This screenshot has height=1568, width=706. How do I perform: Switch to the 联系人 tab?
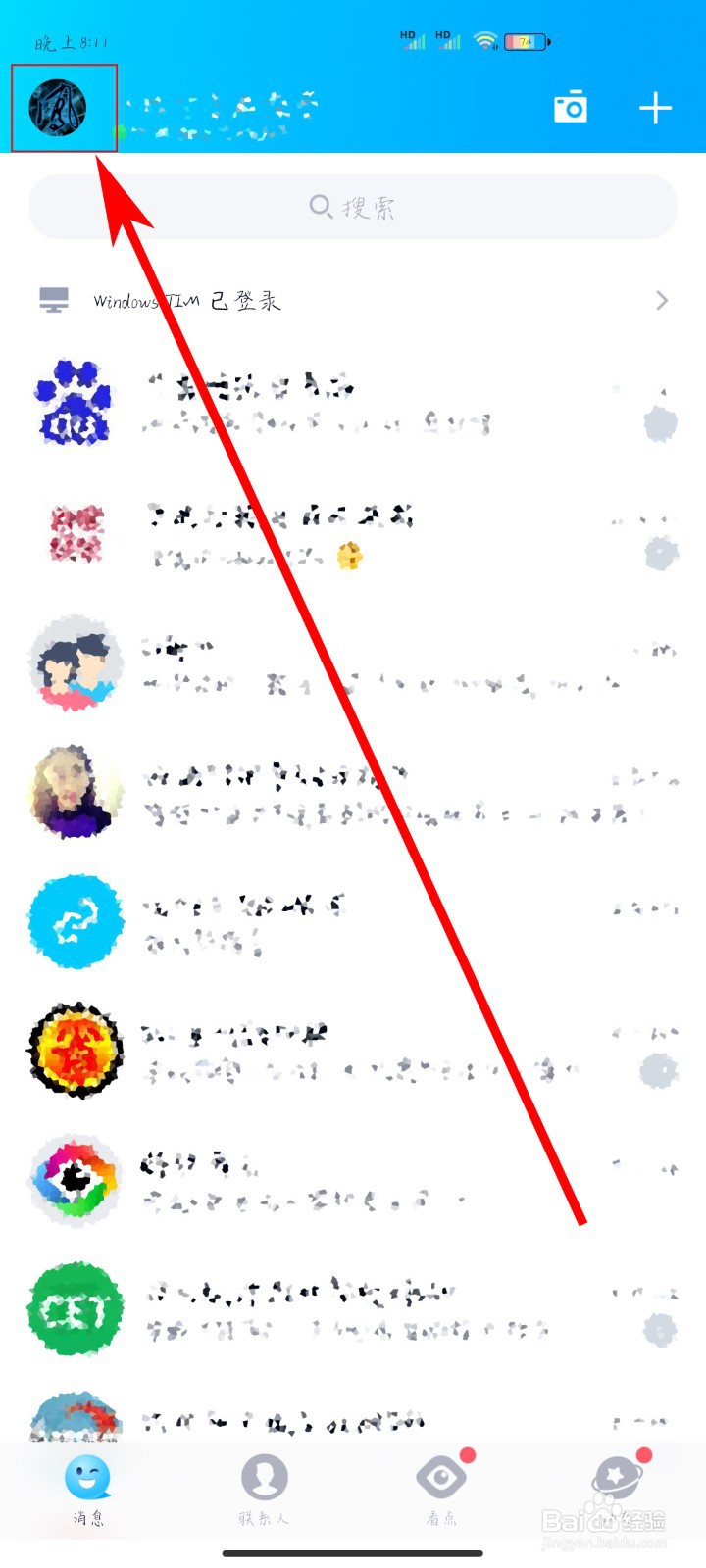tap(264, 1490)
